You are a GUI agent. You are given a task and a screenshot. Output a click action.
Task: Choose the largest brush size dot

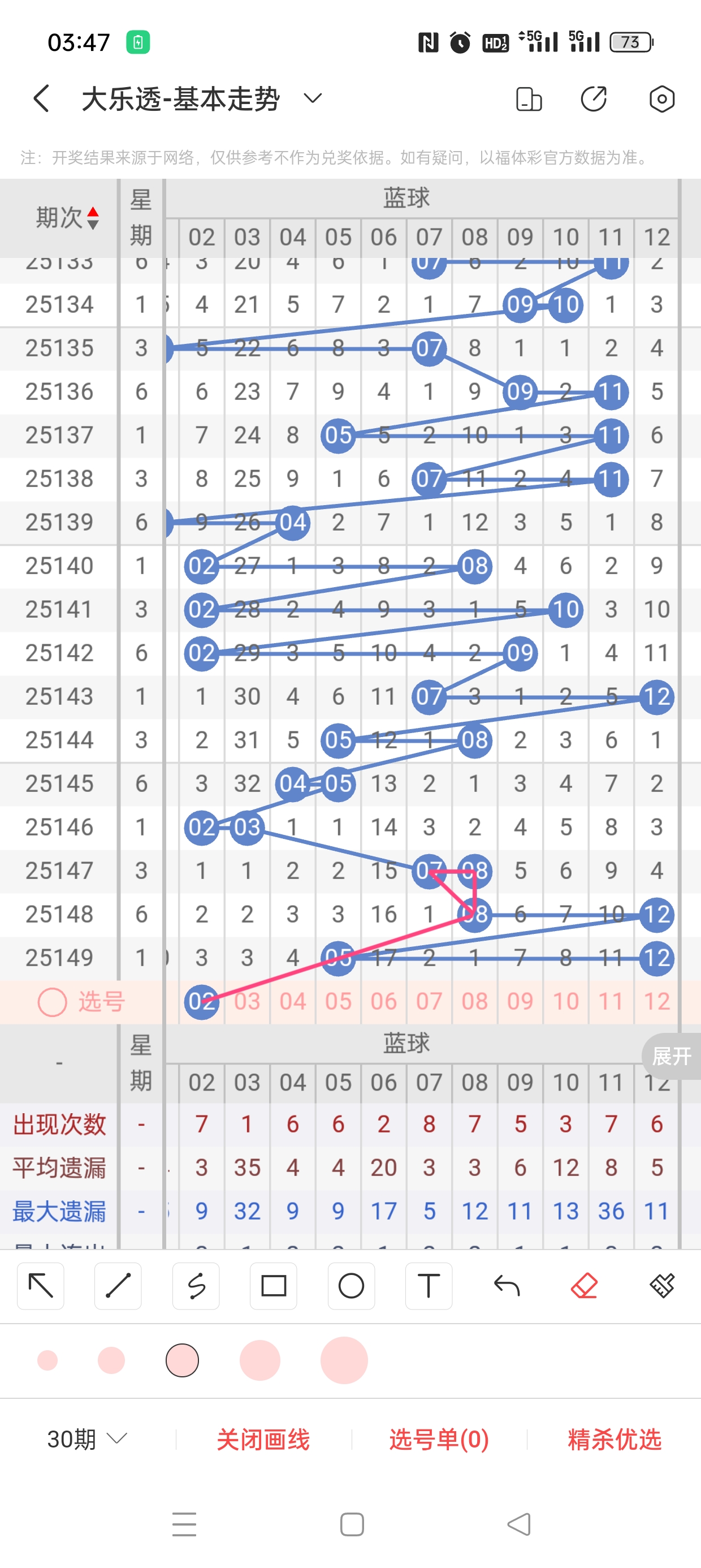[344, 1360]
